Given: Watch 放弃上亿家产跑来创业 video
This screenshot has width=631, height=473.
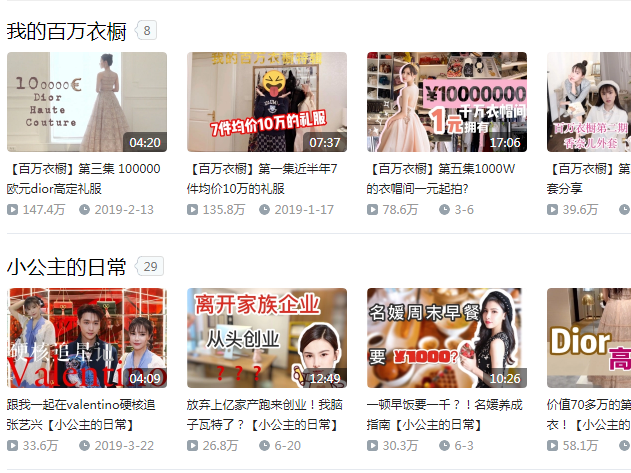Looking at the screenshot, I should point(266,338).
